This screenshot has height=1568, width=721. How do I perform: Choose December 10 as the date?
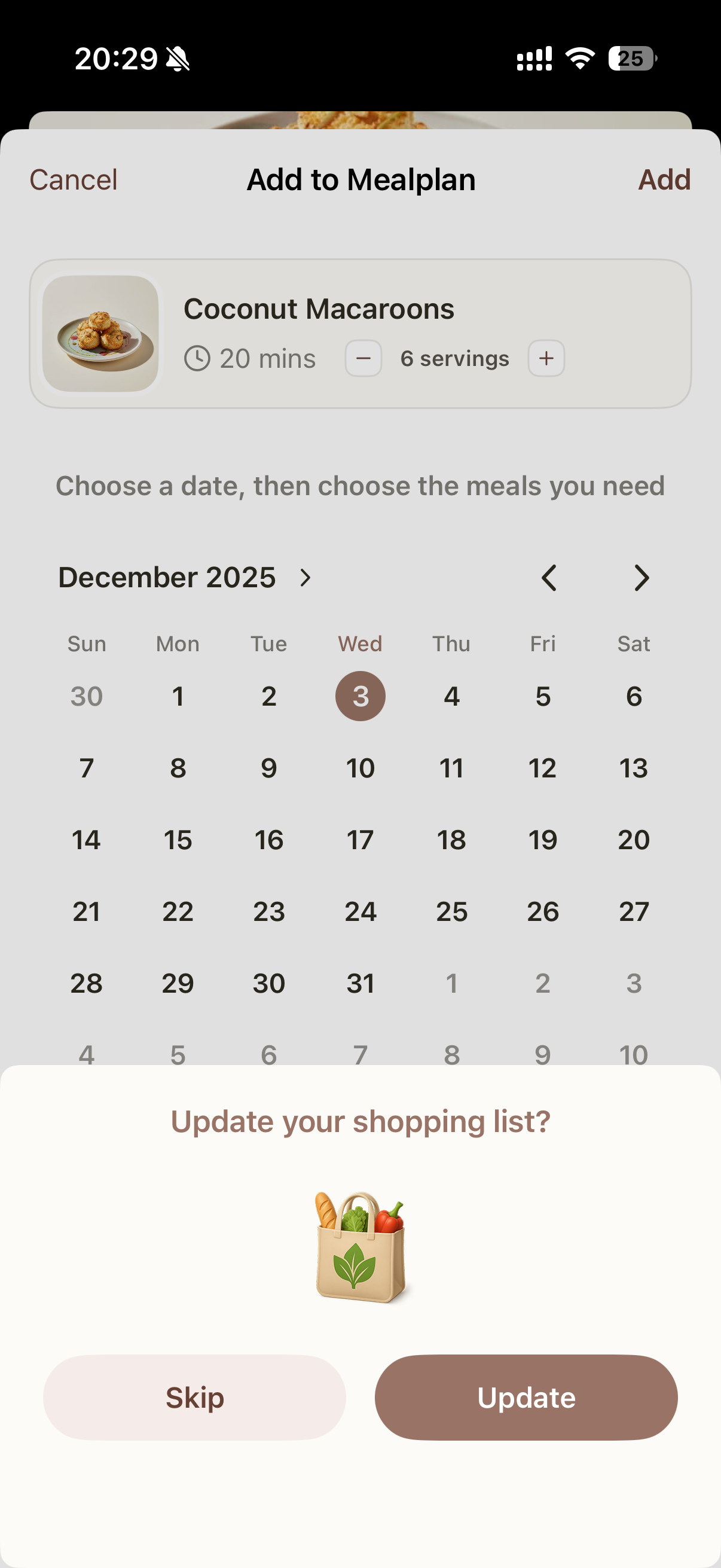[360, 768]
